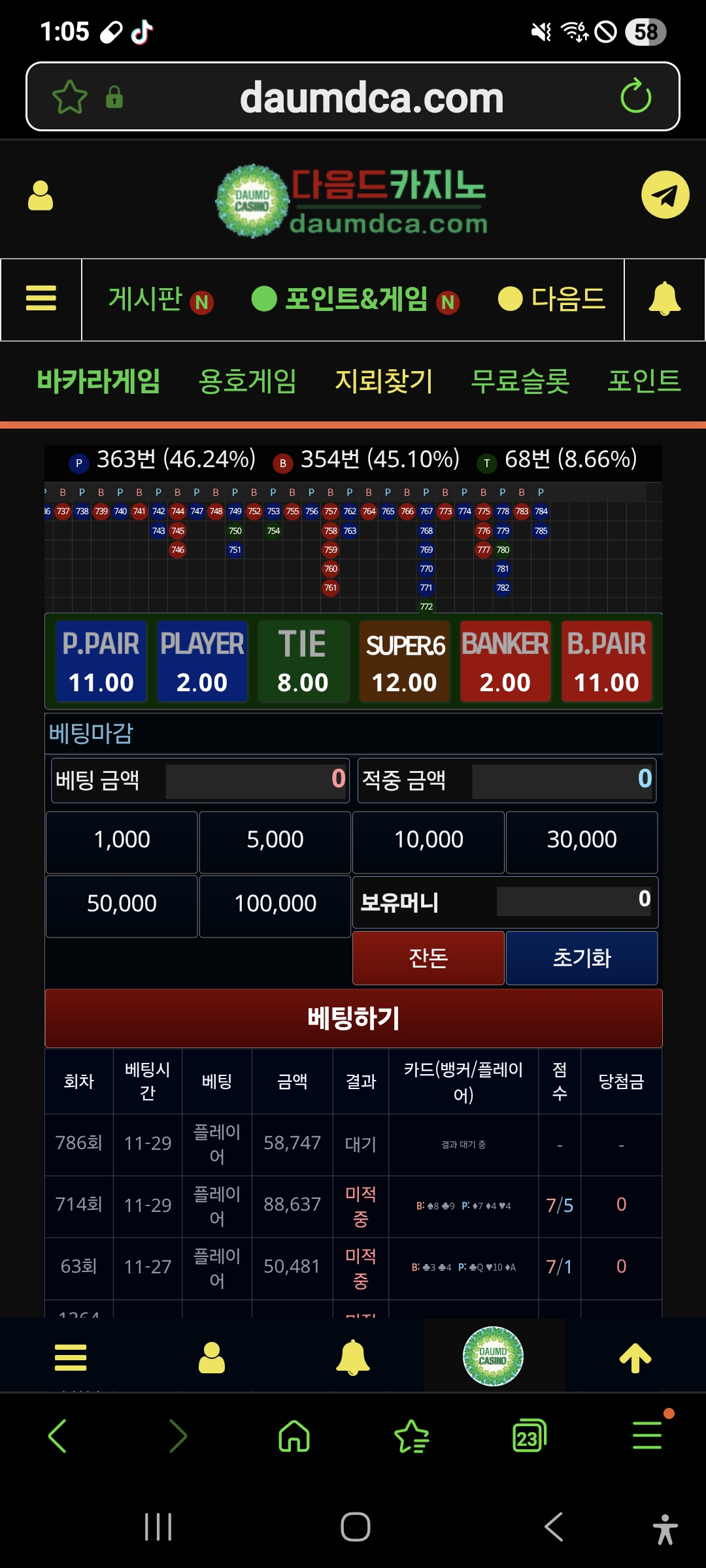This screenshot has height=1568, width=706.
Task: Switch to the 용호게임 tab
Action: tap(247, 381)
